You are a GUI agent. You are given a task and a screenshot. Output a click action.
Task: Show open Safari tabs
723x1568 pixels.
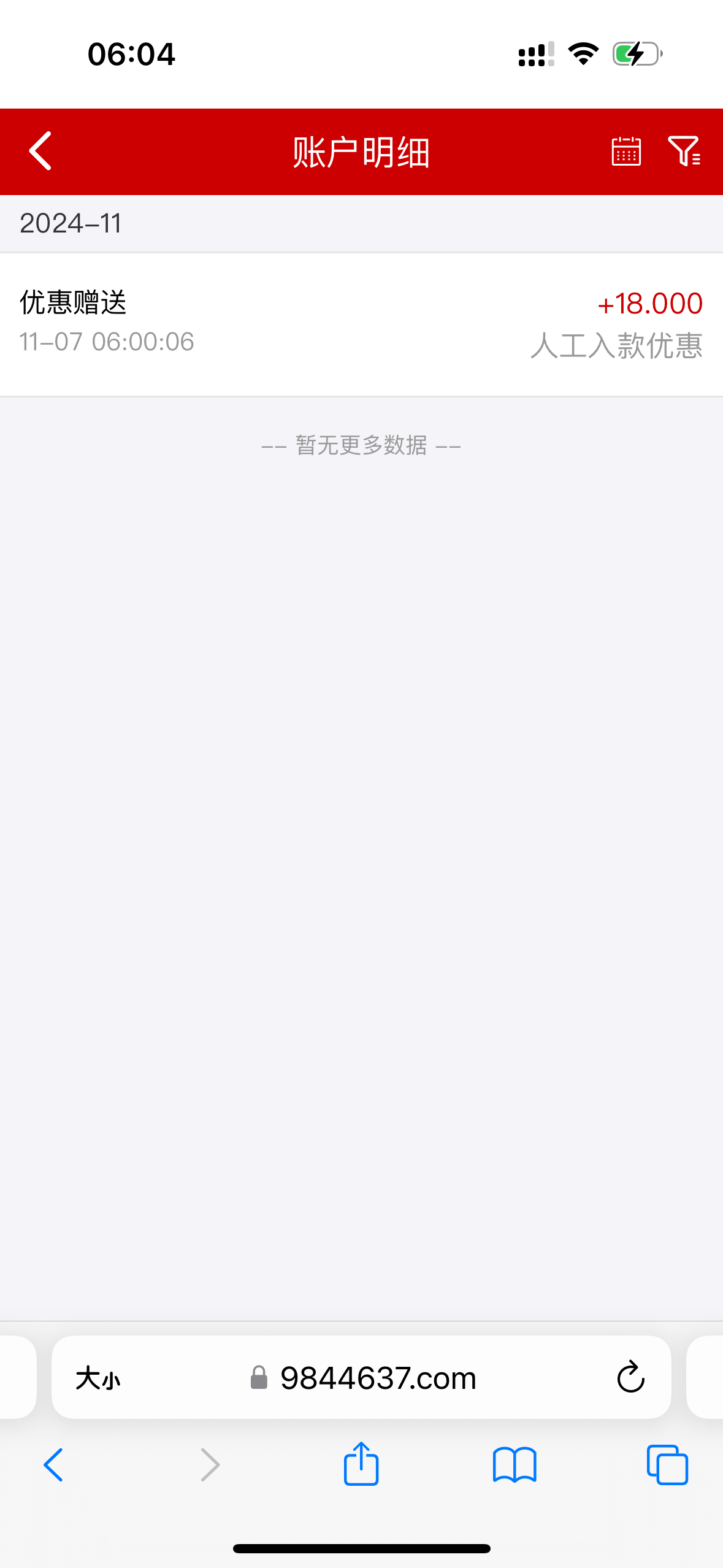click(667, 1465)
